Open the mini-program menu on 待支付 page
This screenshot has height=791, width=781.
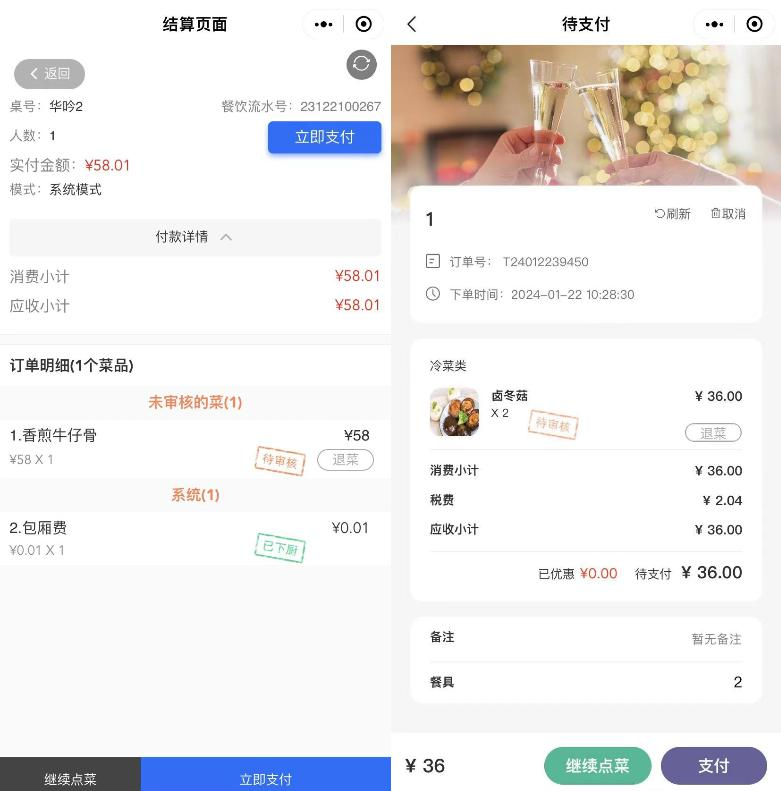[x=714, y=24]
